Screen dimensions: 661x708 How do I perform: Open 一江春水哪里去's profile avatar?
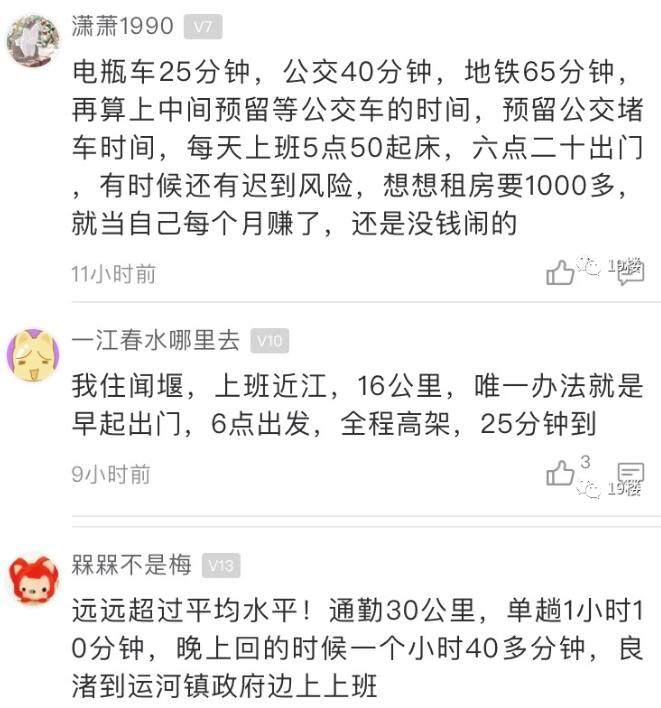tap(32, 353)
